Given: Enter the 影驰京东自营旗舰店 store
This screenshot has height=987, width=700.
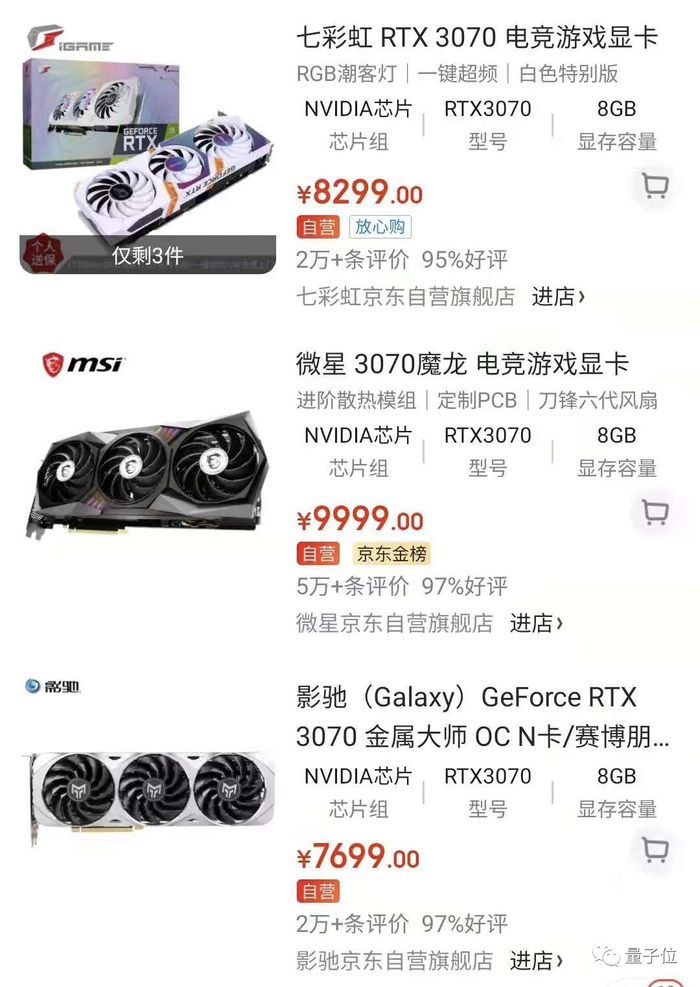Looking at the screenshot, I should pos(536,960).
